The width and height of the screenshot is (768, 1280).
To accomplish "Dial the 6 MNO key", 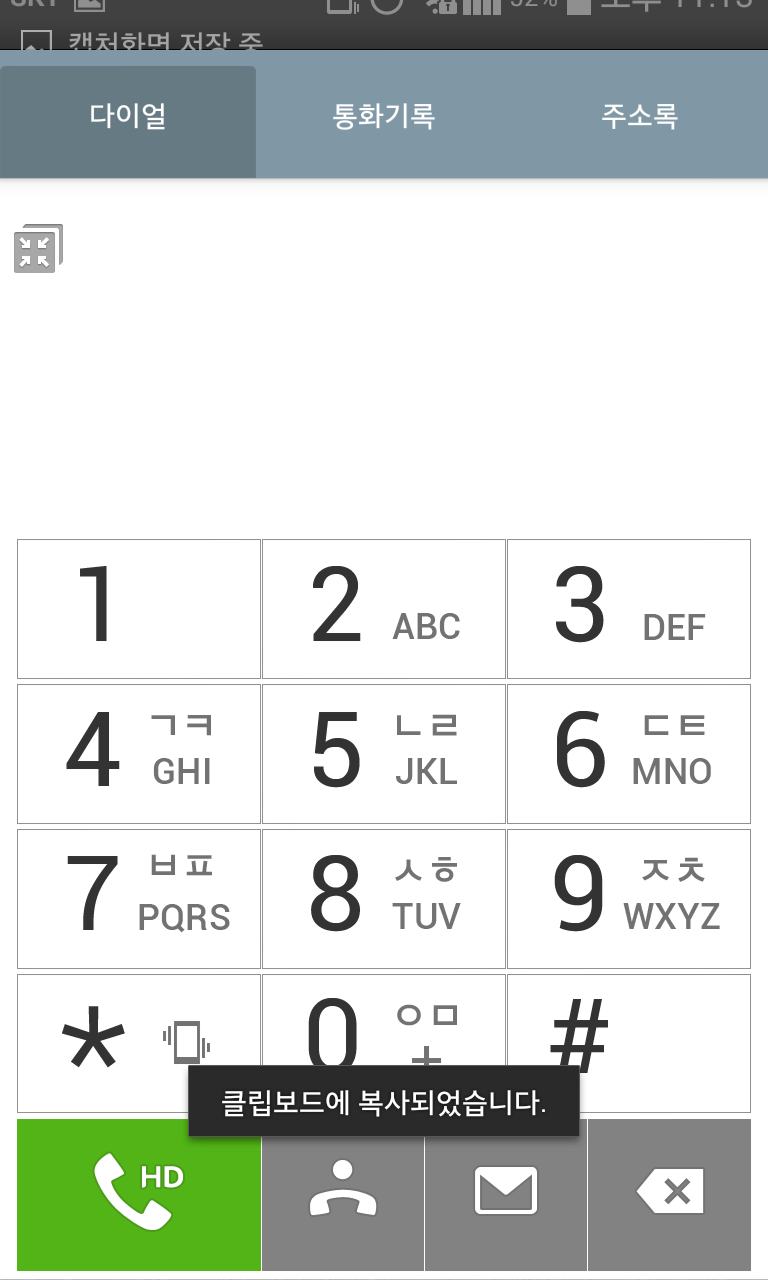I will (629, 753).
